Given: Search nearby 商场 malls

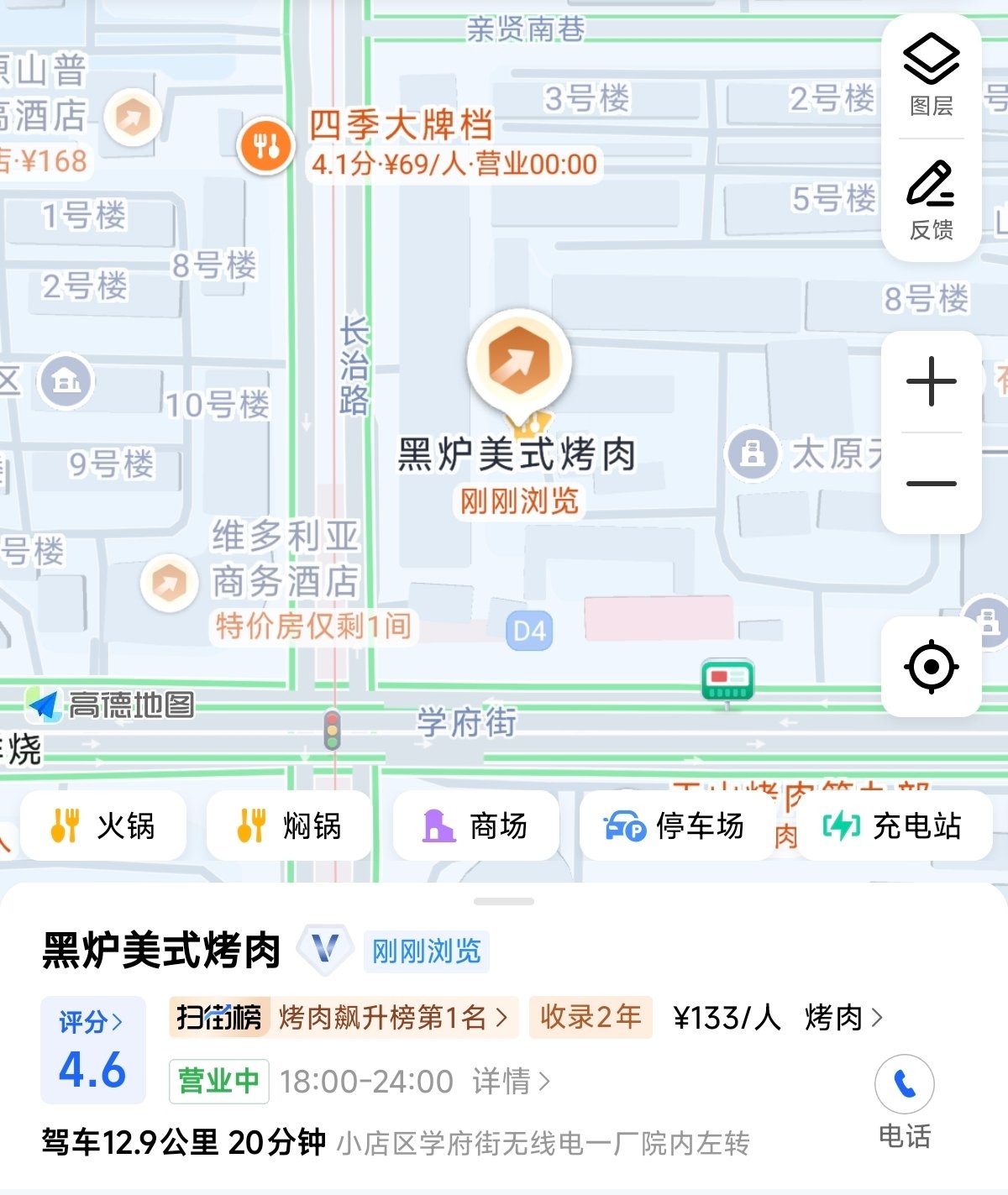Looking at the screenshot, I should click(x=476, y=826).
